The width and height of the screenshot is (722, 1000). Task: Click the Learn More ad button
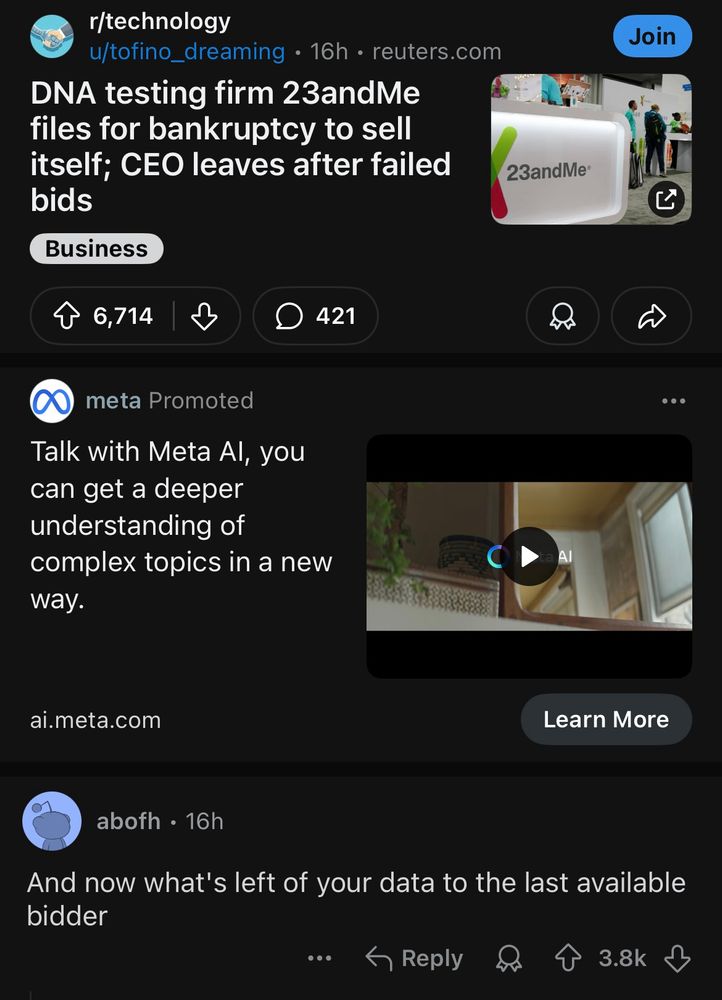point(605,719)
